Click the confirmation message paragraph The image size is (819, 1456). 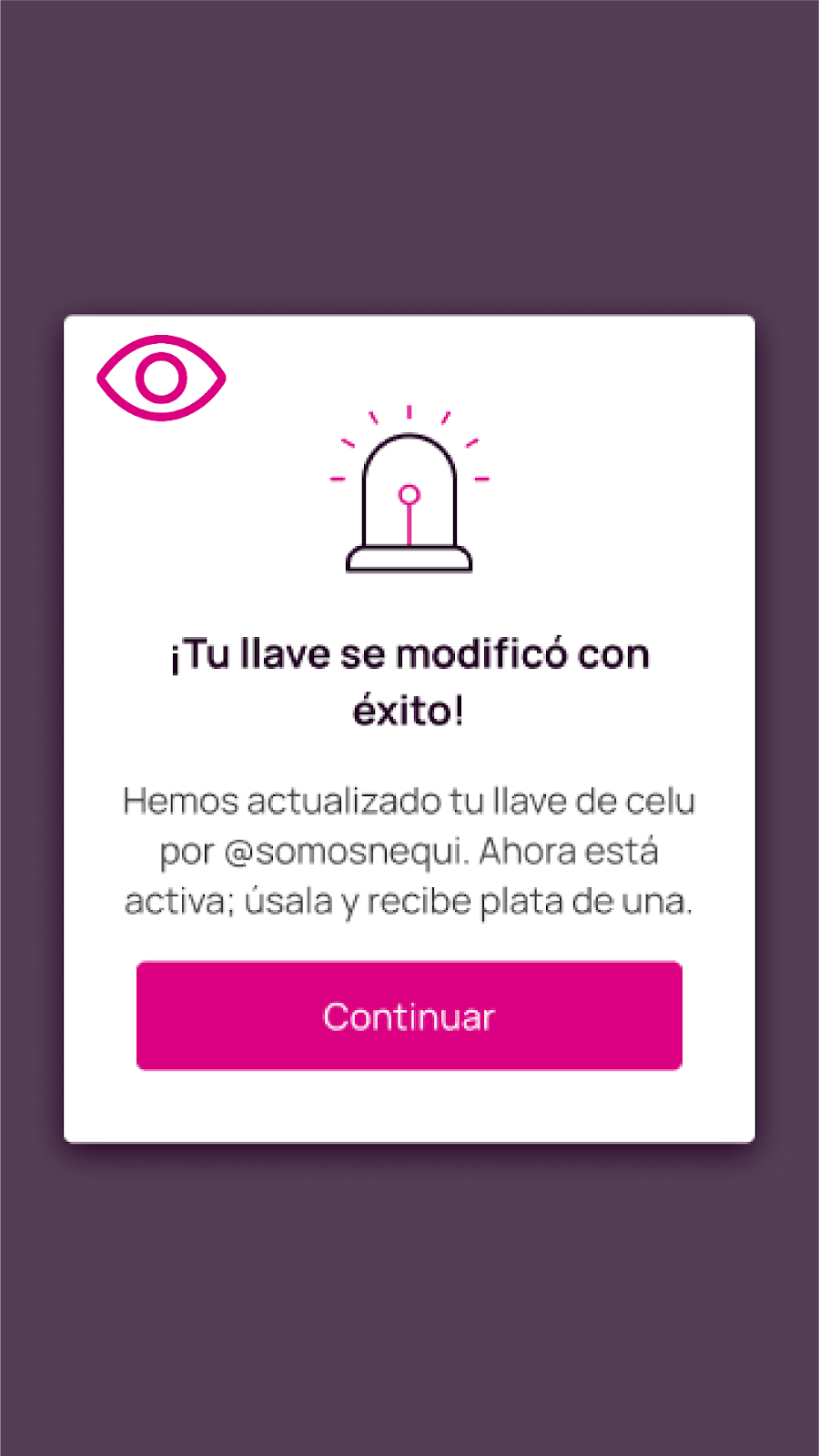click(x=409, y=850)
